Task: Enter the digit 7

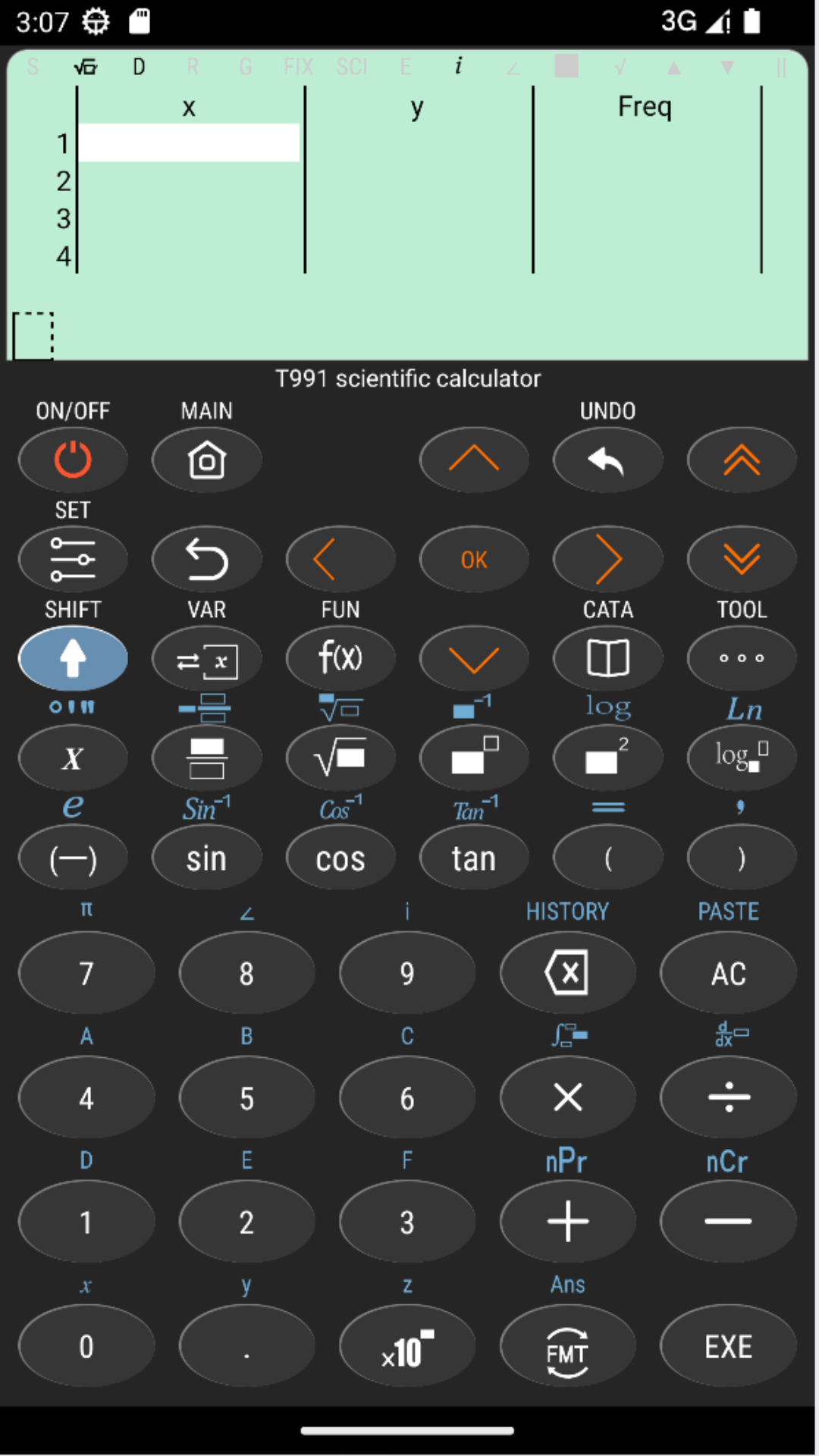Action: coord(86,973)
